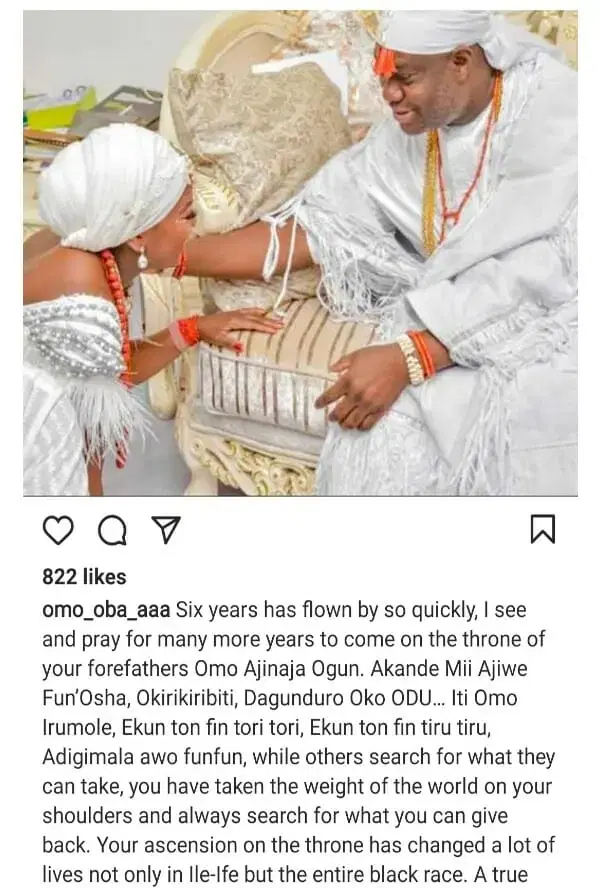View the list of 822 likes
This screenshot has width=600, height=888.
click(x=84, y=577)
